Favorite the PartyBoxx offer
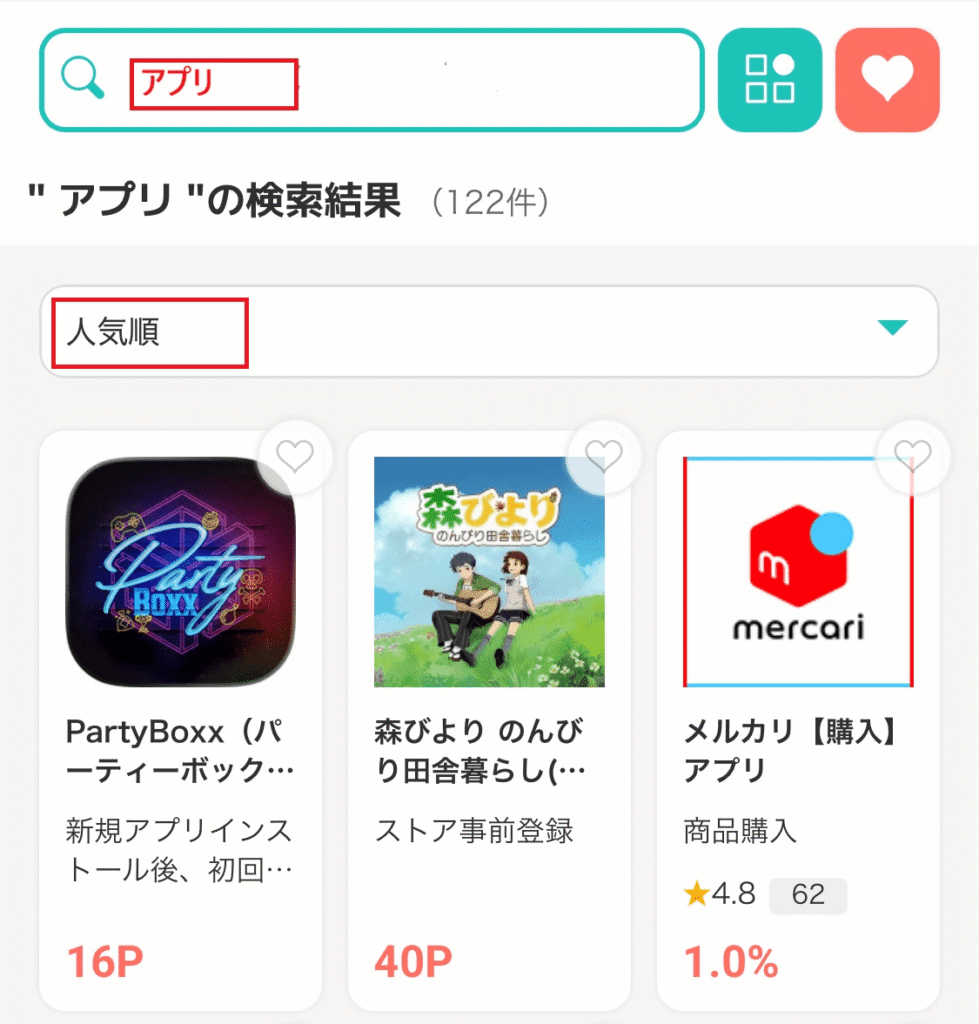979x1024 pixels. pos(295,457)
